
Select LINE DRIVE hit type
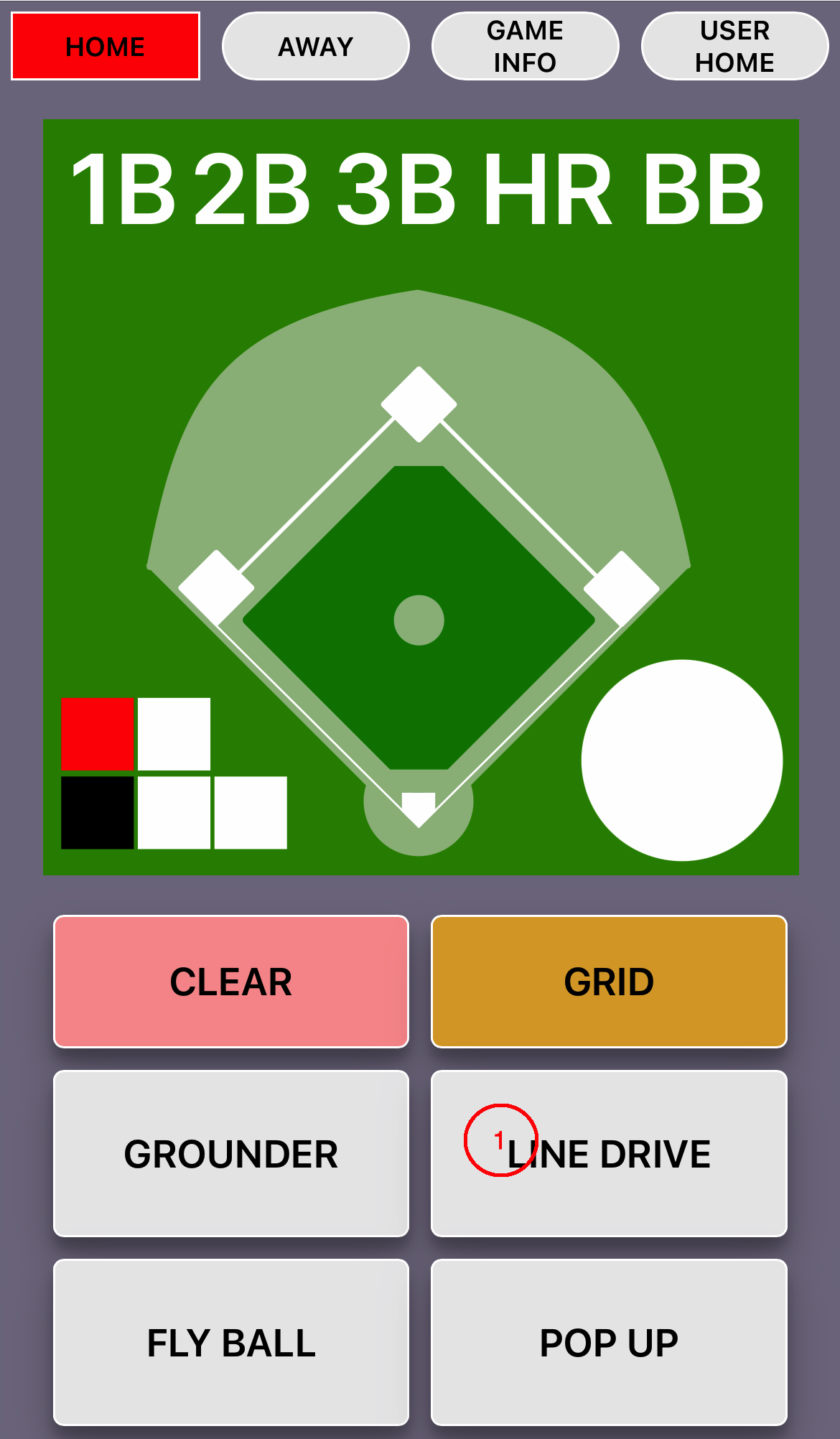pyautogui.click(x=609, y=1154)
